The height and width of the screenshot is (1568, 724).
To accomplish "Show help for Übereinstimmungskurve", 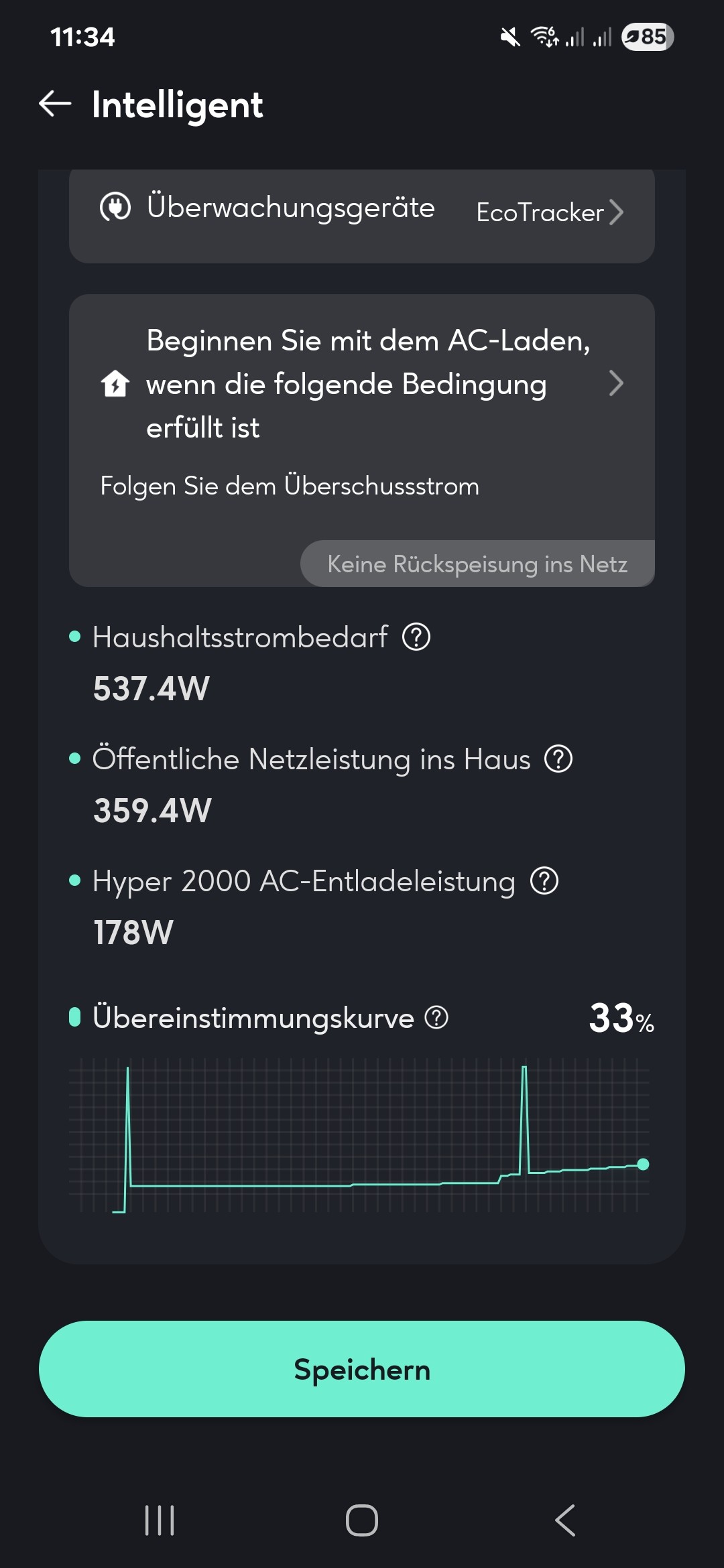I will 436,1017.
